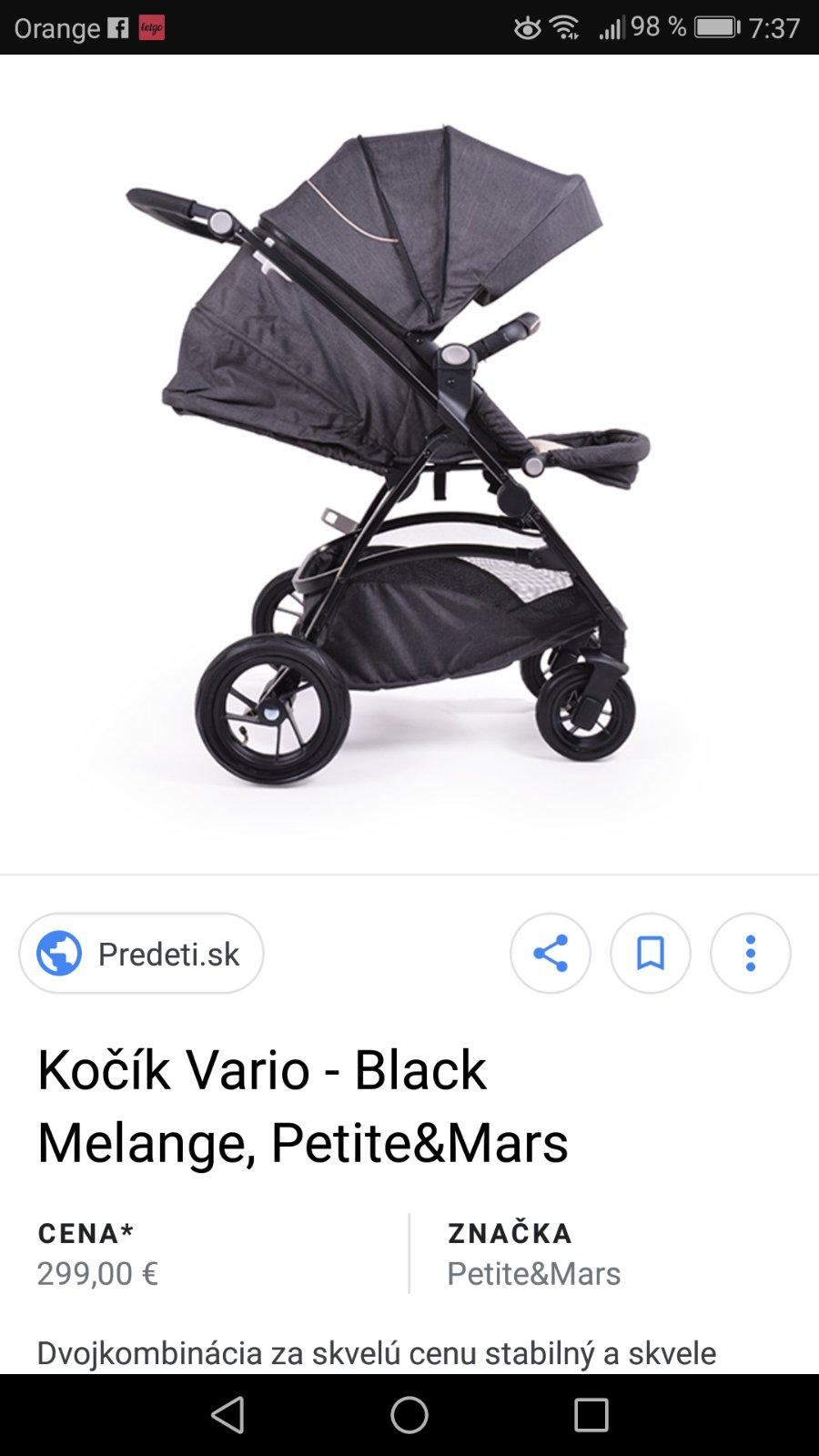
Task: Go back using system navigation
Action: tap(227, 1415)
